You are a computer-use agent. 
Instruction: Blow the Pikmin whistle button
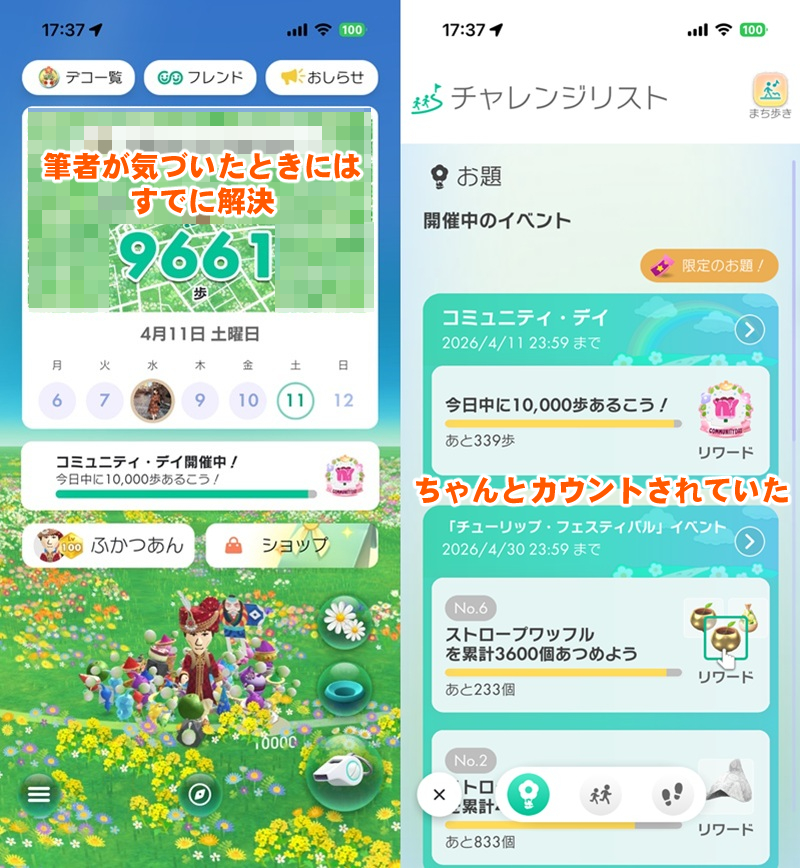point(341,770)
